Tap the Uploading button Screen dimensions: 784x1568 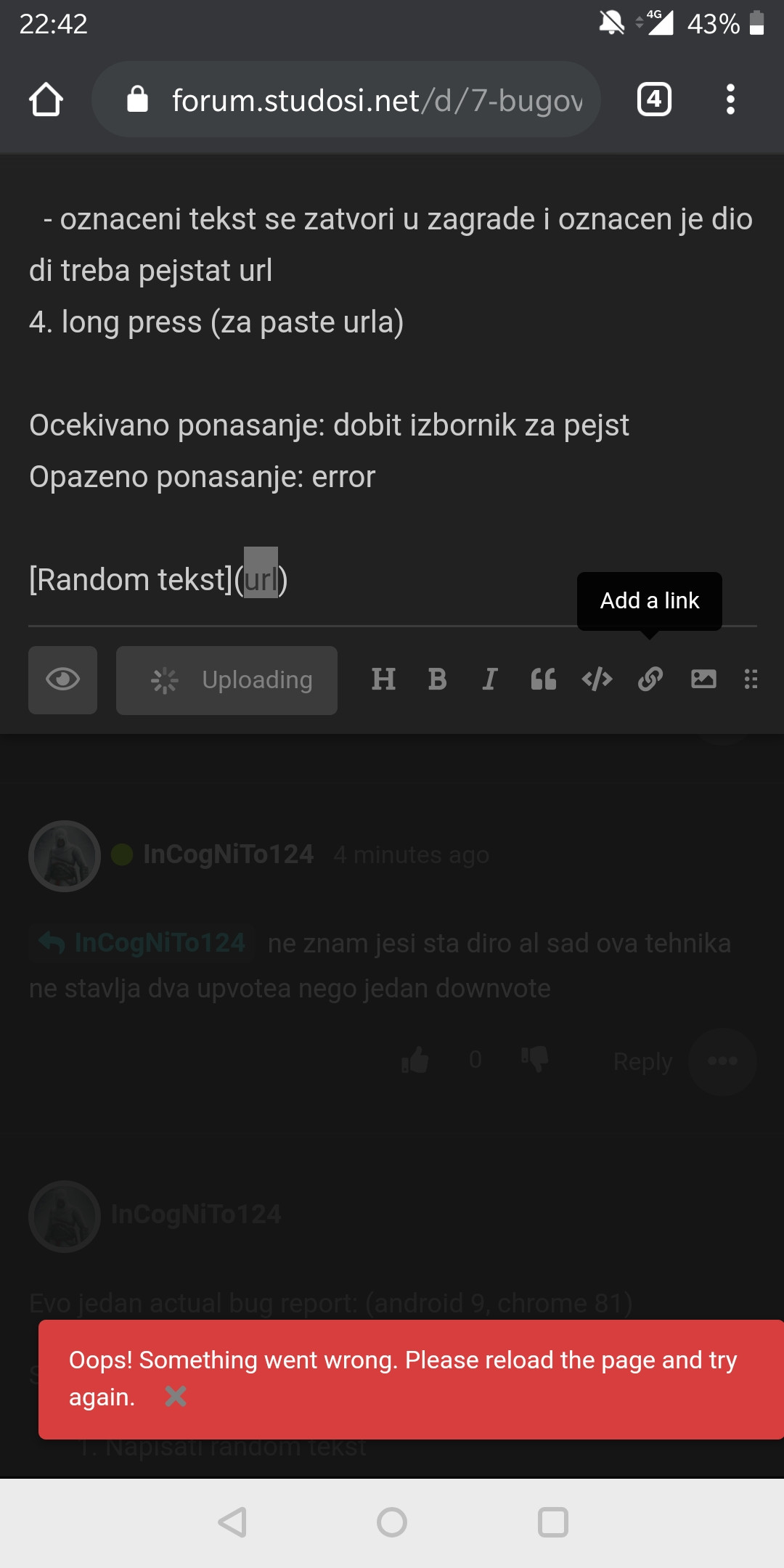[226, 680]
